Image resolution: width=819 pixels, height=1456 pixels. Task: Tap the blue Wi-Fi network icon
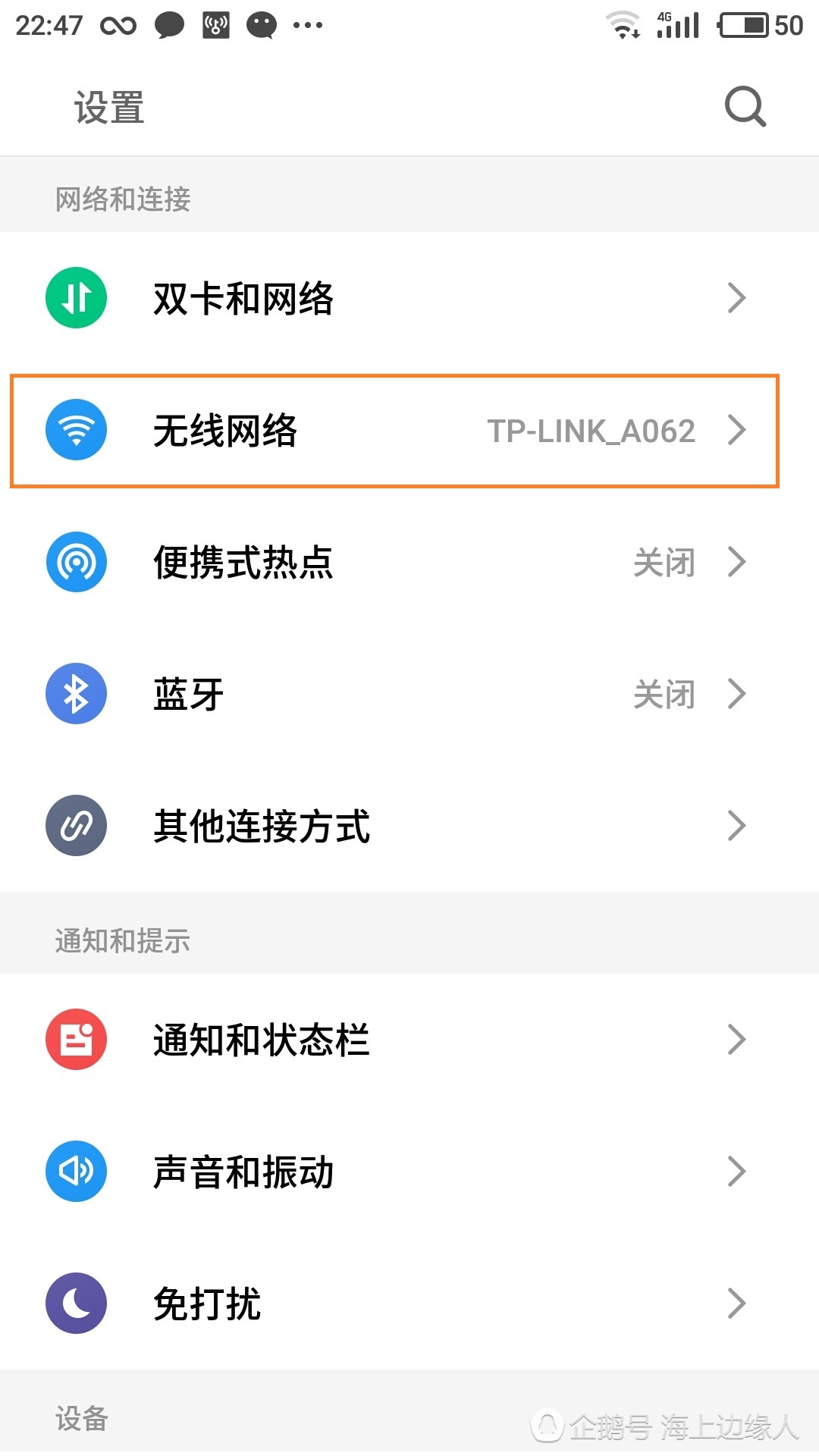click(x=75, y=430)
